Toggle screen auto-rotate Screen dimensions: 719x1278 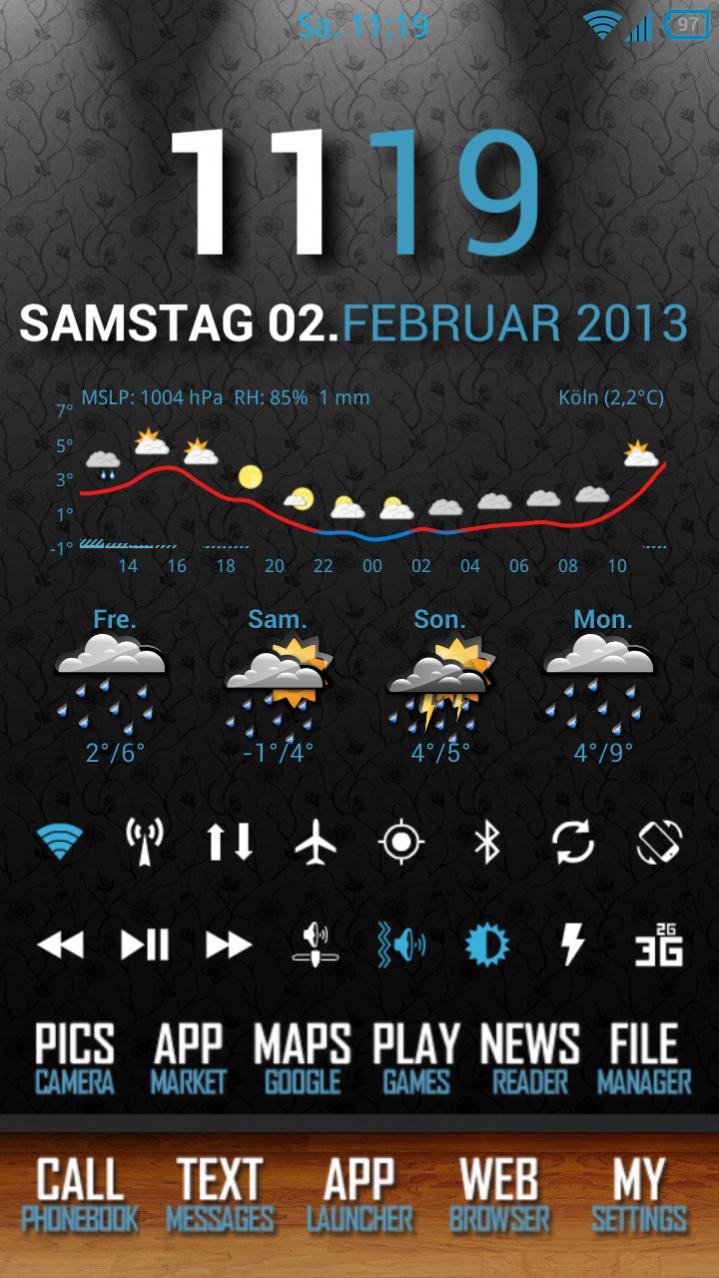pyautogui.click(x=659, y=842)
